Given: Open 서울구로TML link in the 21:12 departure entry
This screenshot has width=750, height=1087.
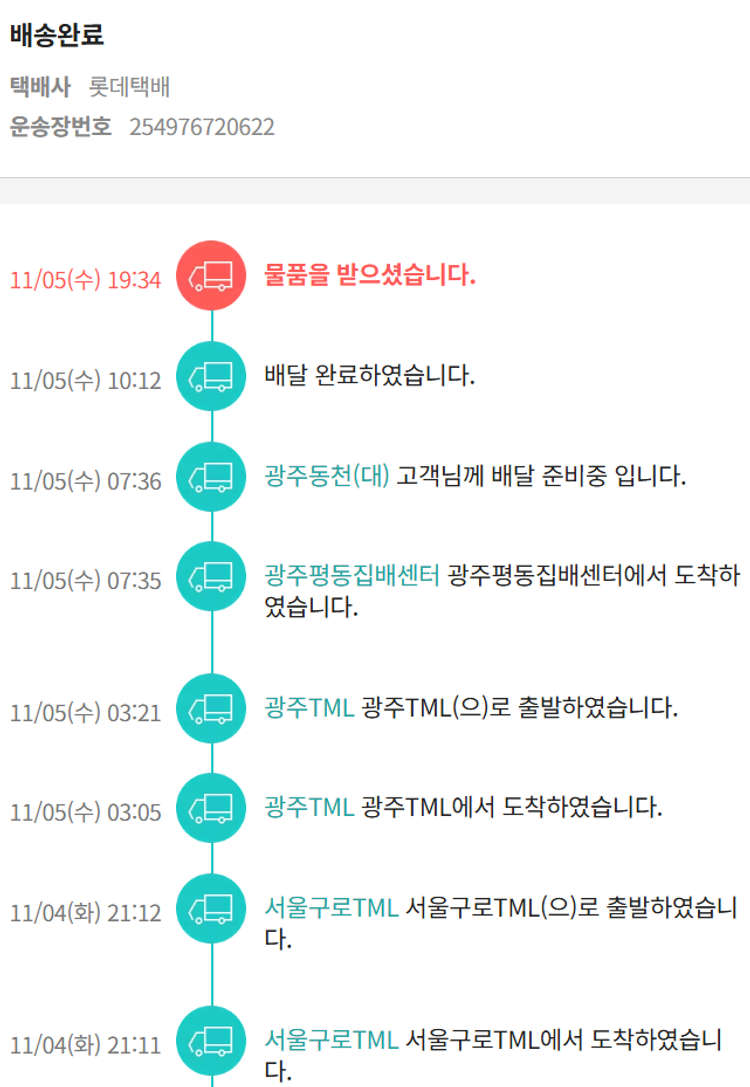Looking at the screenshot, I should (x=331, y=908).
